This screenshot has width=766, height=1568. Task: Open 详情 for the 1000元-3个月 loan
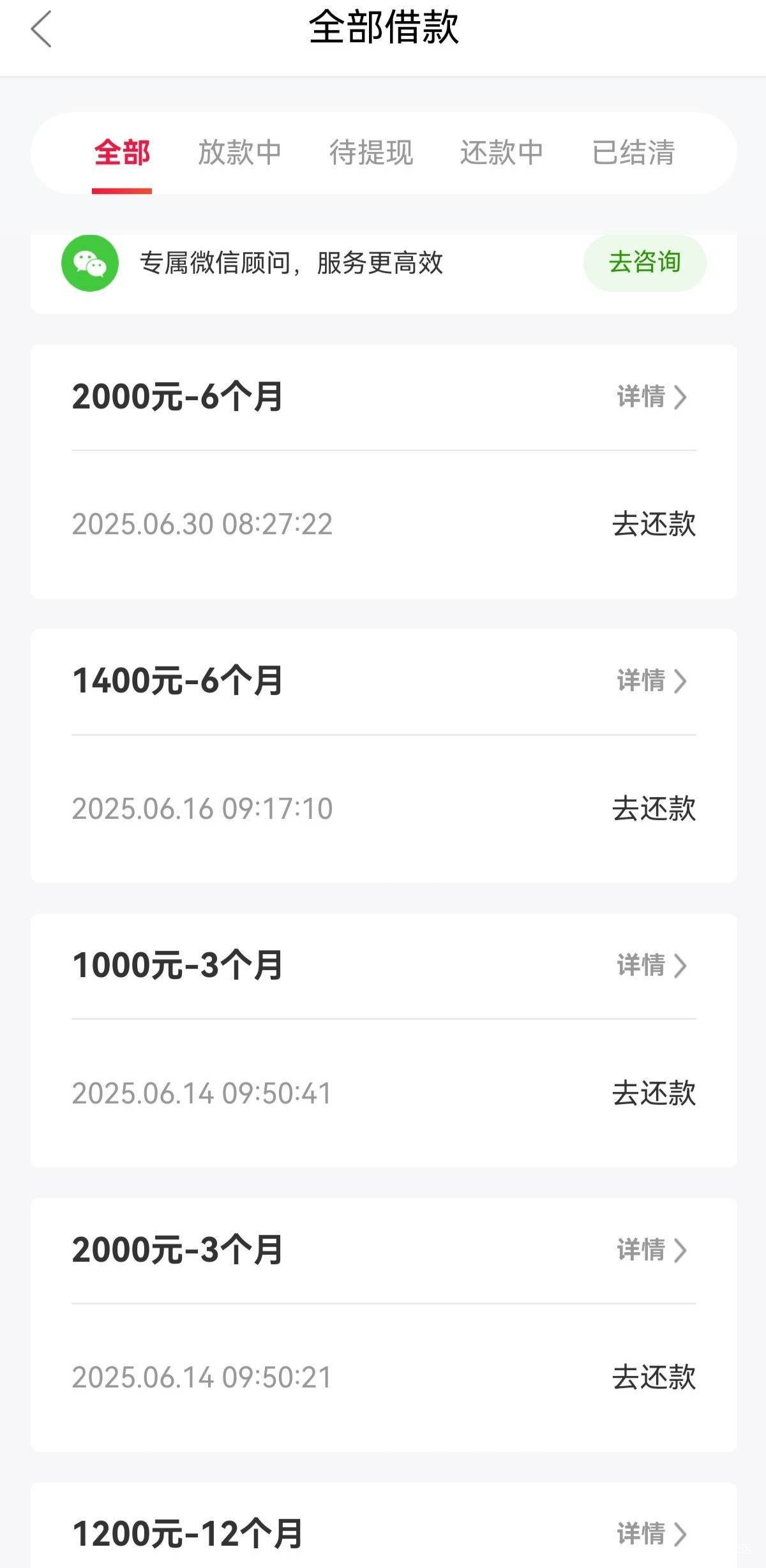click(x=652, y=965)
